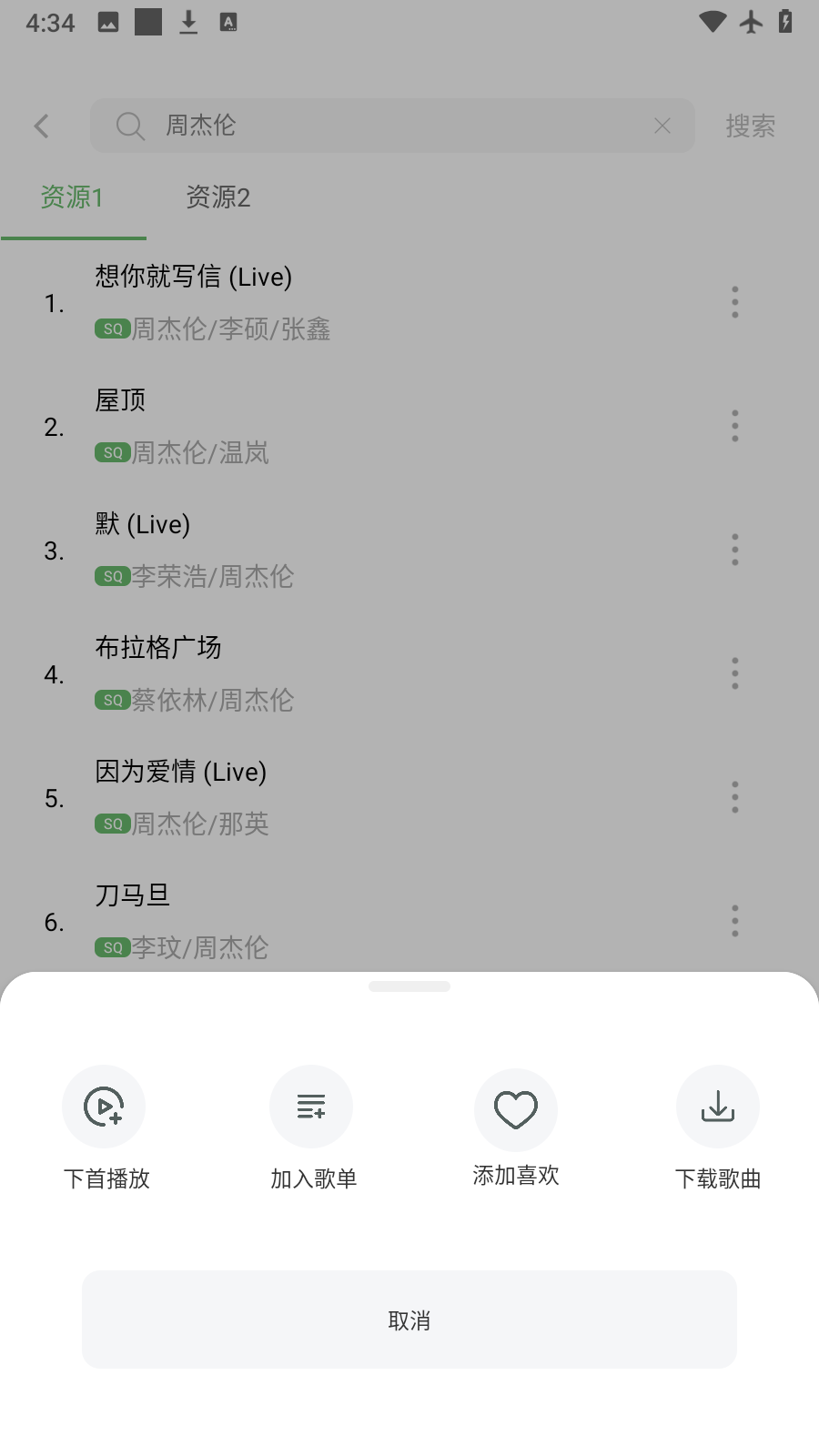Play the song 默 (Live)
Viewport: 819px width, 1456px height.
pyautogui.click(x=364, y=550)
